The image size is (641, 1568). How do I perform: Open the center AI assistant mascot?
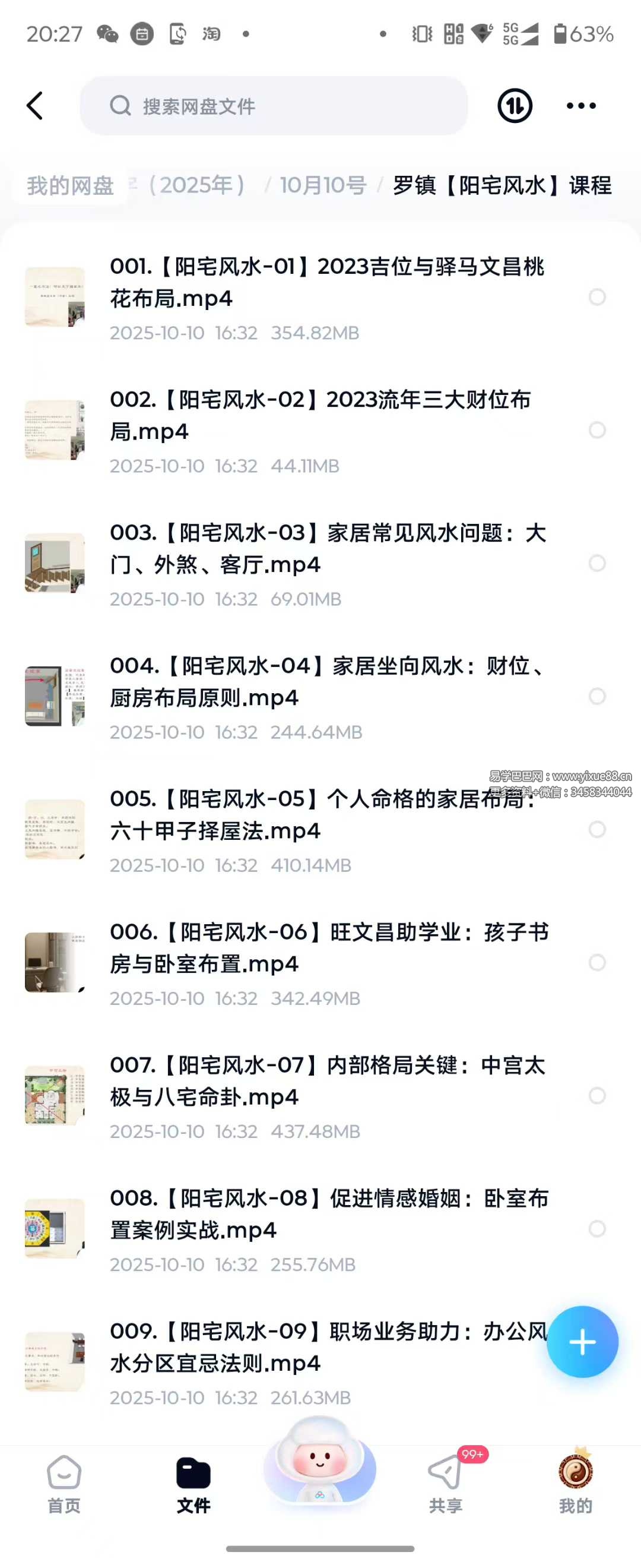coord(320,1467)
